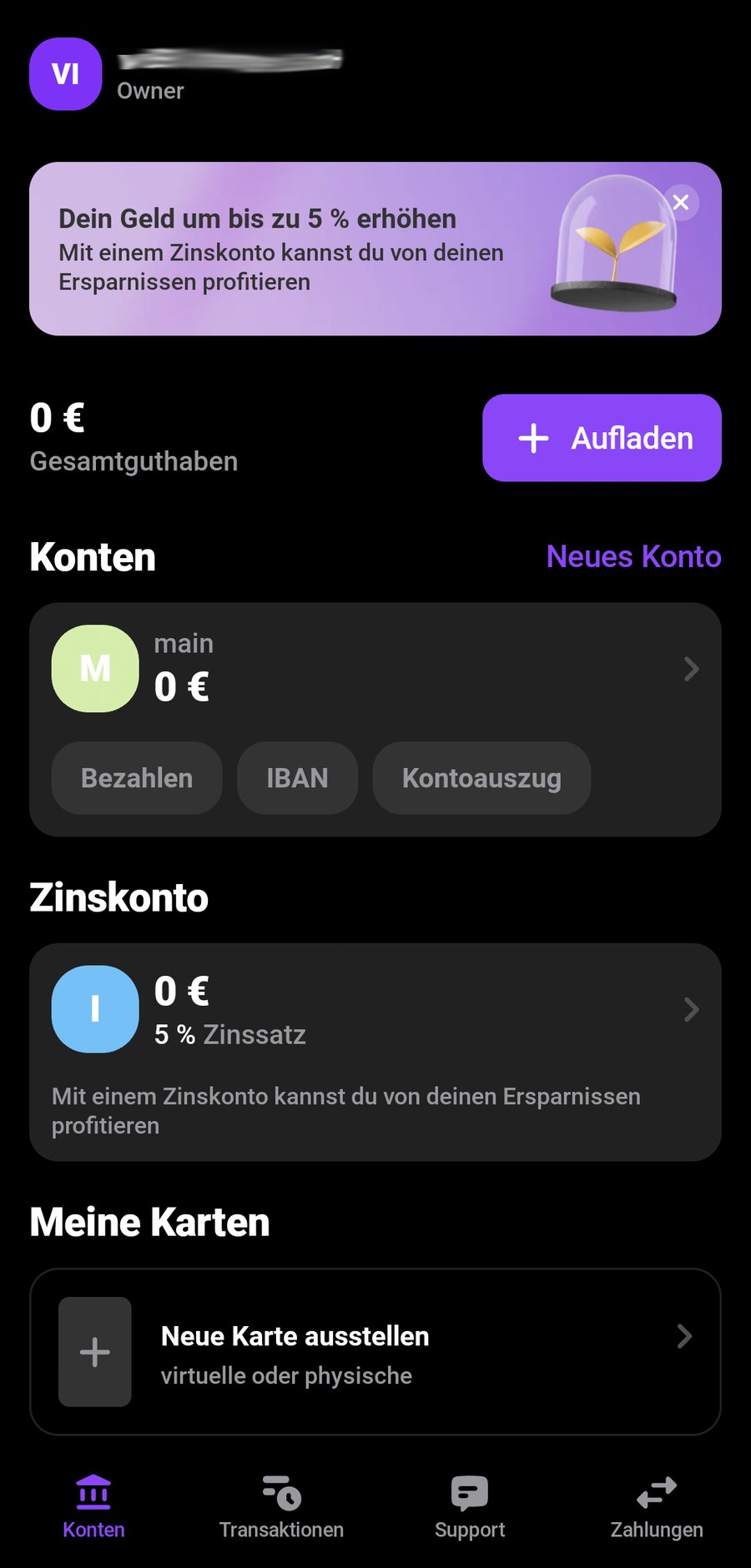Tap the blue 'I' Zinskonto icon
751x1568 pixels.
[94, 1009]
